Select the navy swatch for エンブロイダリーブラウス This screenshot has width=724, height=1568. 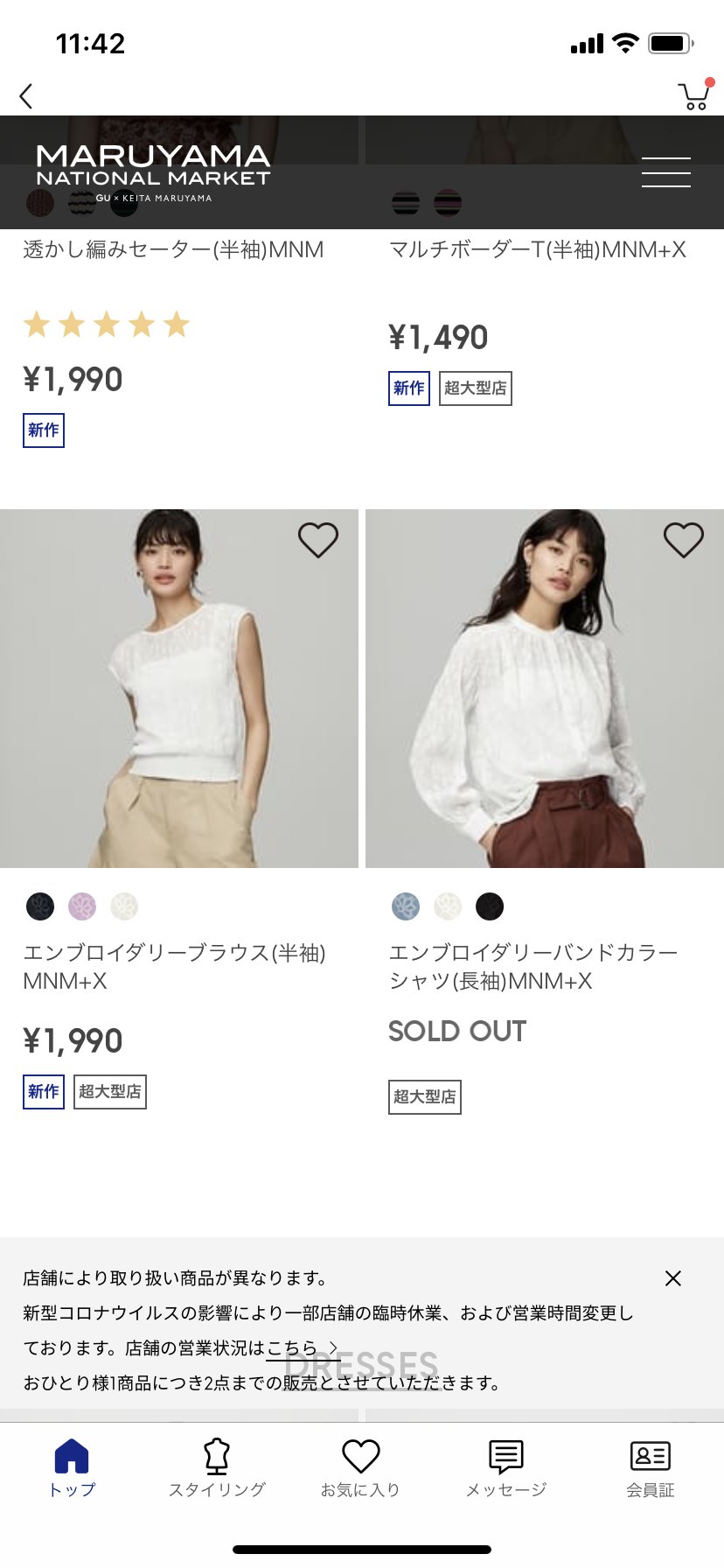[40, 906]
